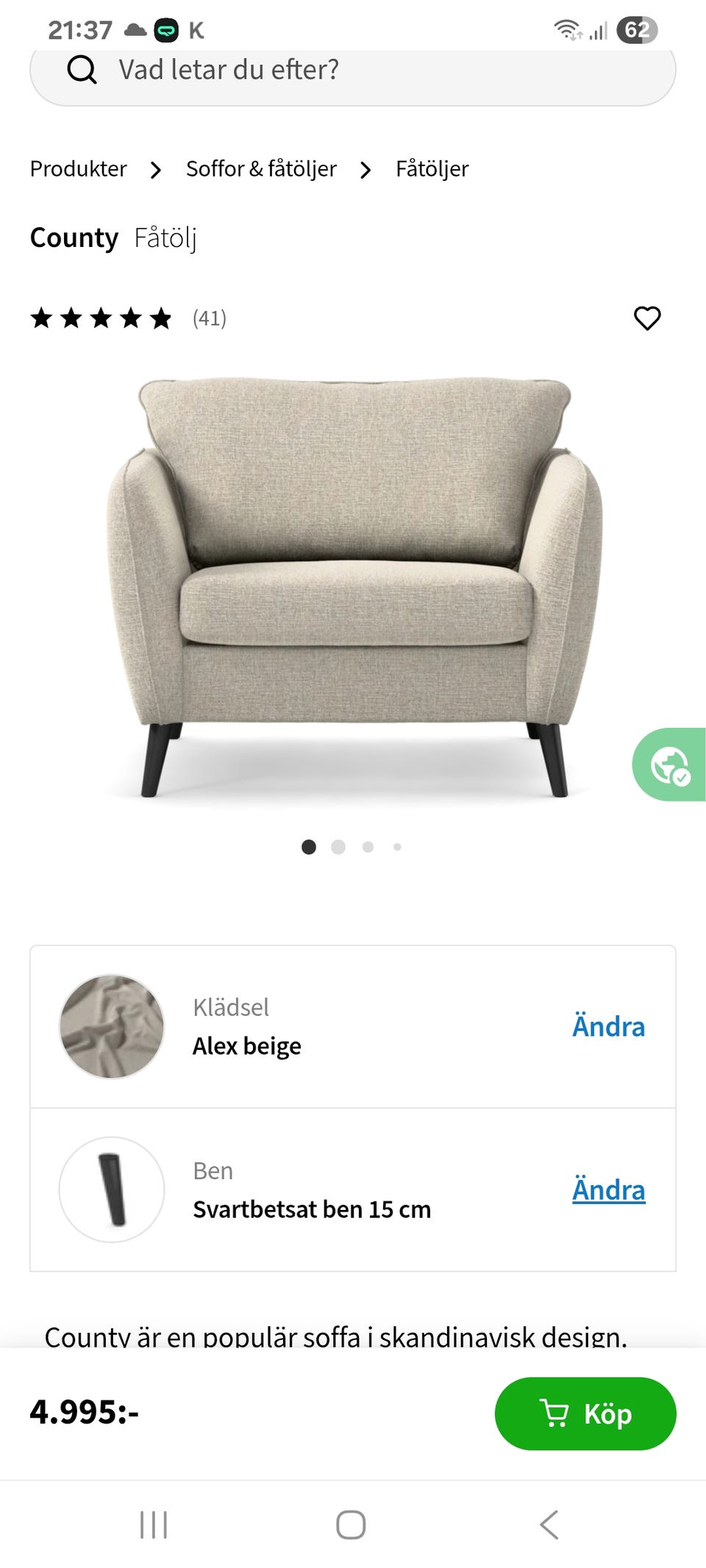The image size is (706, 1568).
Task: Open Ändra to change Ben option
Action: (x=608, y=1189)
